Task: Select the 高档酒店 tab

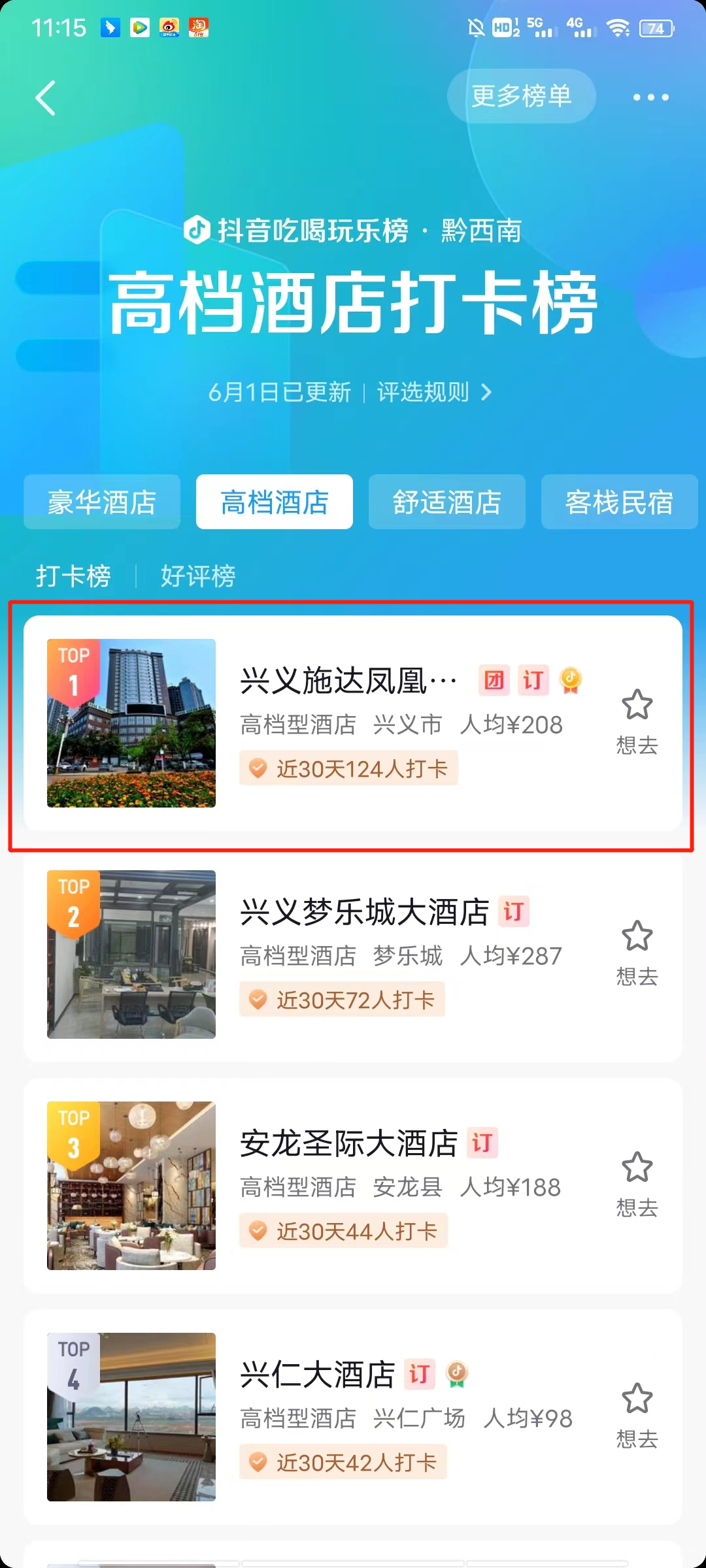Action: click(275, 502)
